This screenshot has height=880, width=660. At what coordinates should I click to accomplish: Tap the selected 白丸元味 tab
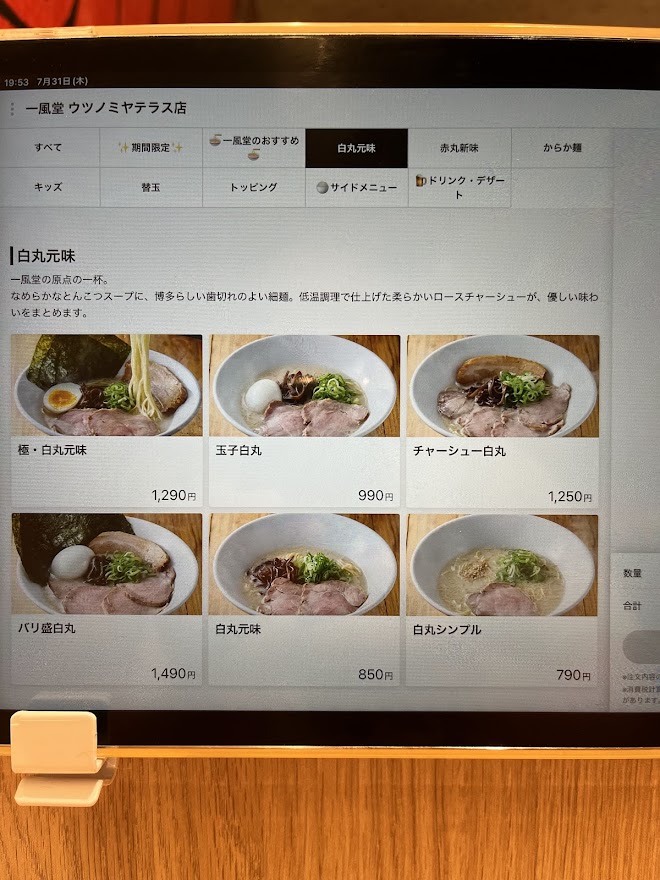click(x=357, y=148)
